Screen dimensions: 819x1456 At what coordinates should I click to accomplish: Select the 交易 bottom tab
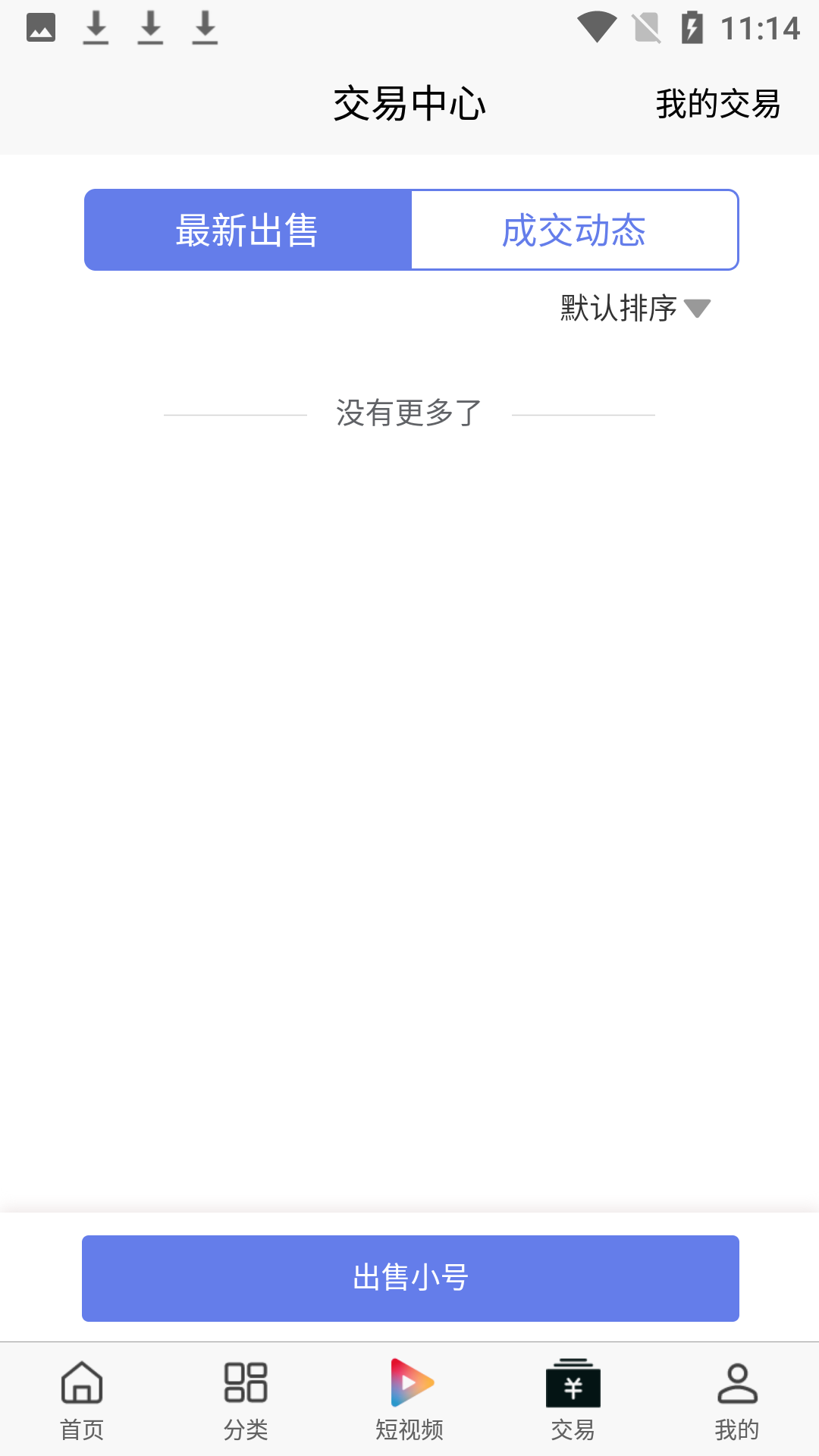(x=573, y=1399)
